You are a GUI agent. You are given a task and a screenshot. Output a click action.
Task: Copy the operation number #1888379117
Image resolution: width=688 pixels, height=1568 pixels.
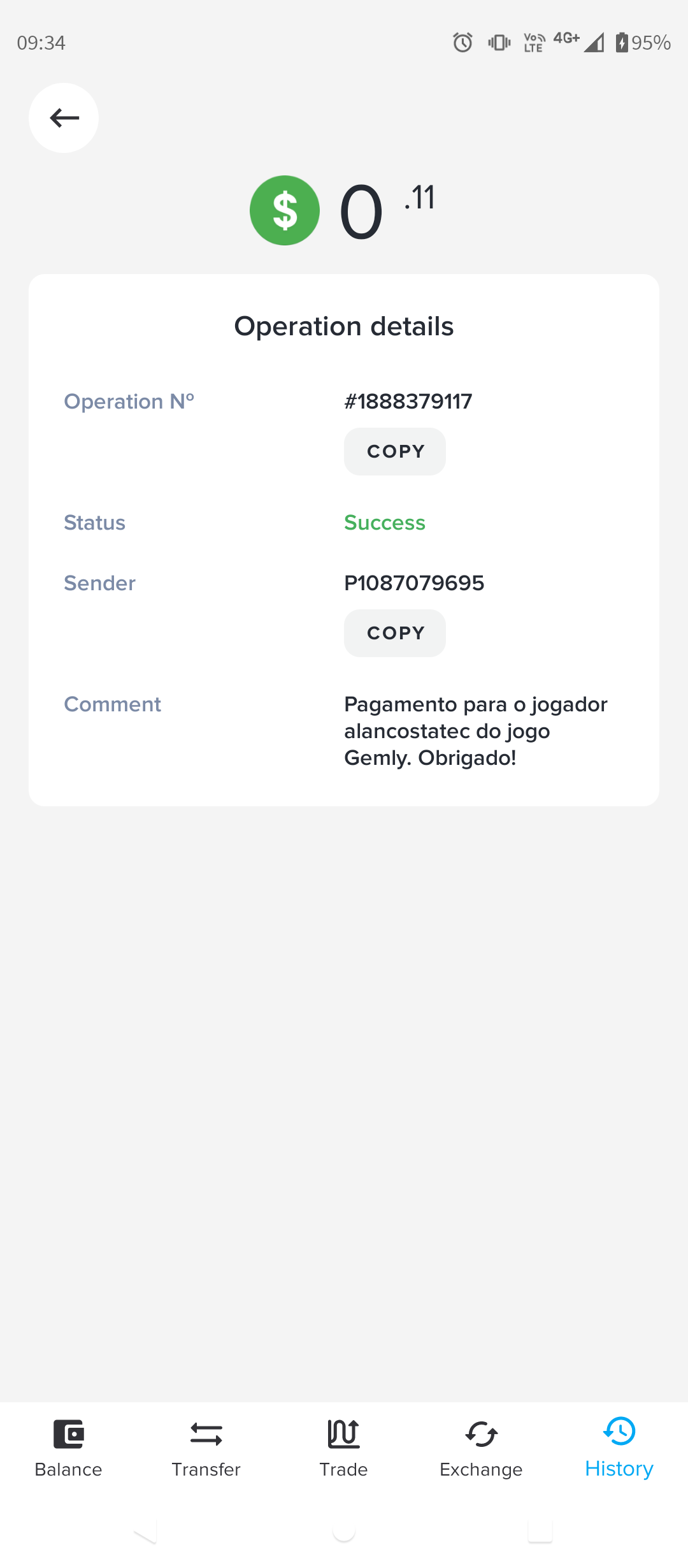[x=394, y=451]
